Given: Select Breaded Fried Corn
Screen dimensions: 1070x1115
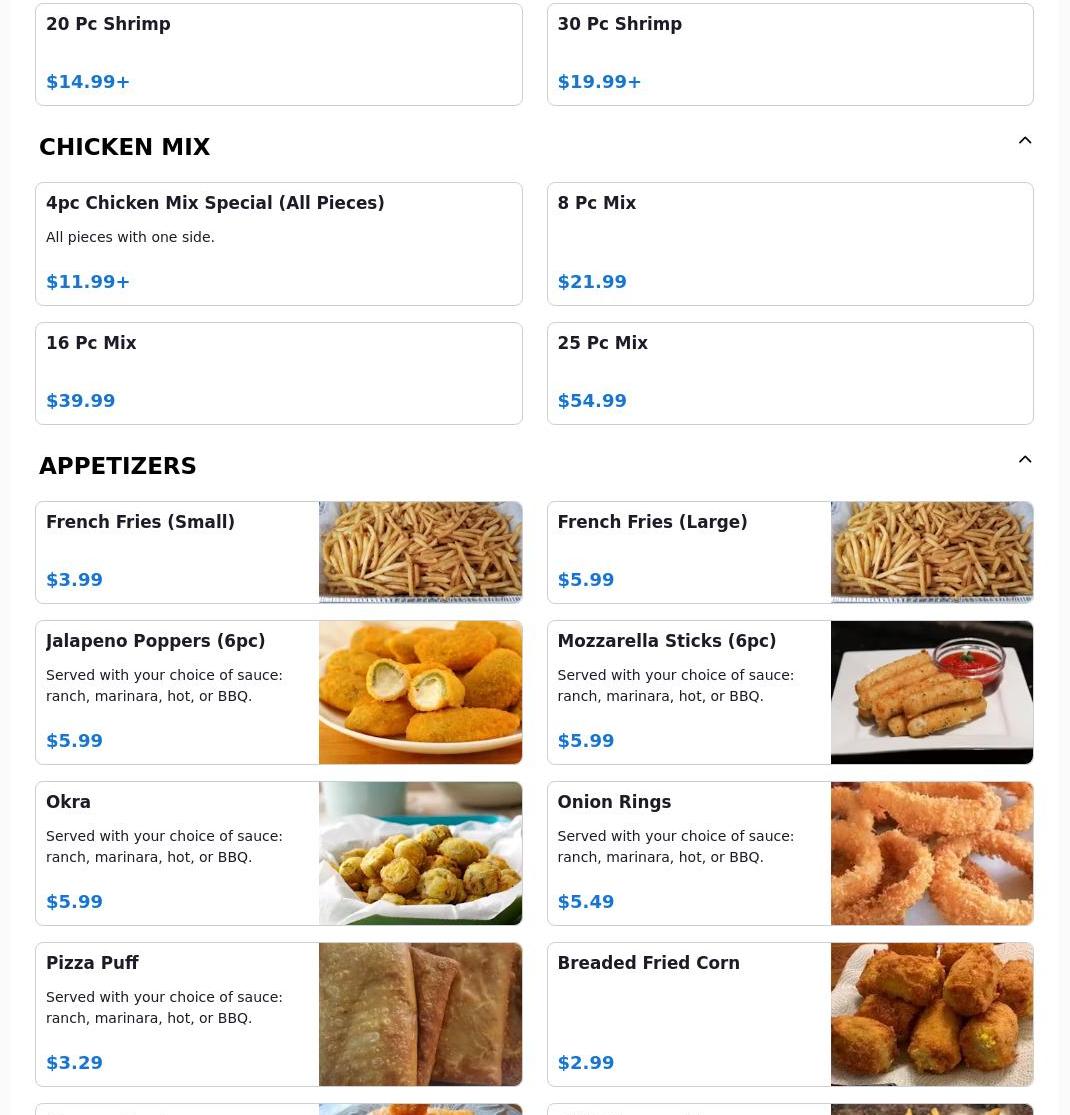Looking at the screenshot, I should click(x=789, y=1014).
